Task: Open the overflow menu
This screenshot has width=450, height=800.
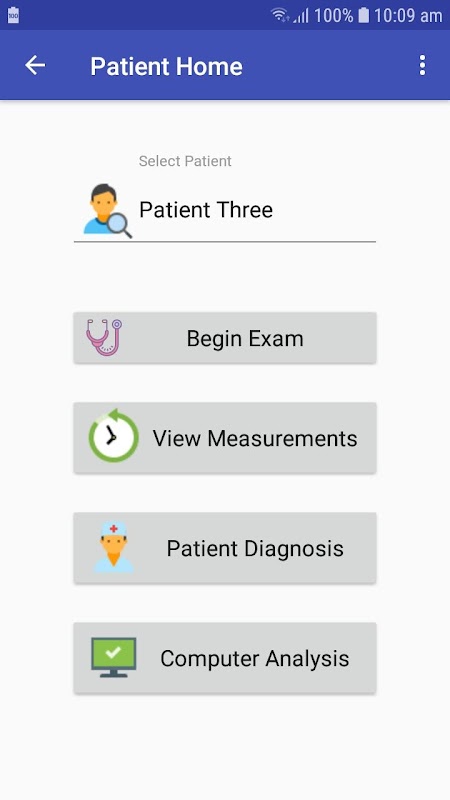Action: pyautogui.click(x=422, y=65)
